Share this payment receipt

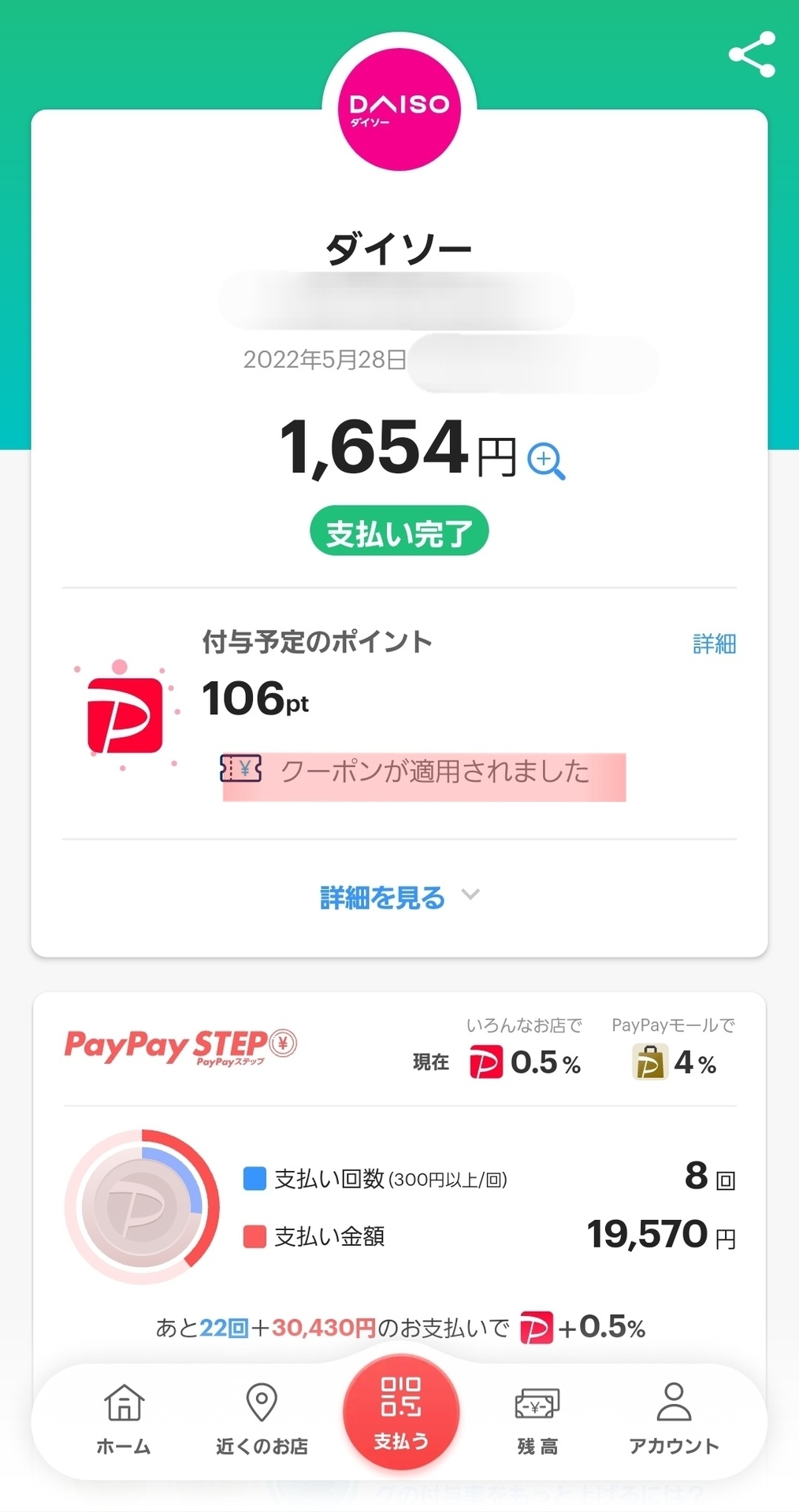(752, 54)
